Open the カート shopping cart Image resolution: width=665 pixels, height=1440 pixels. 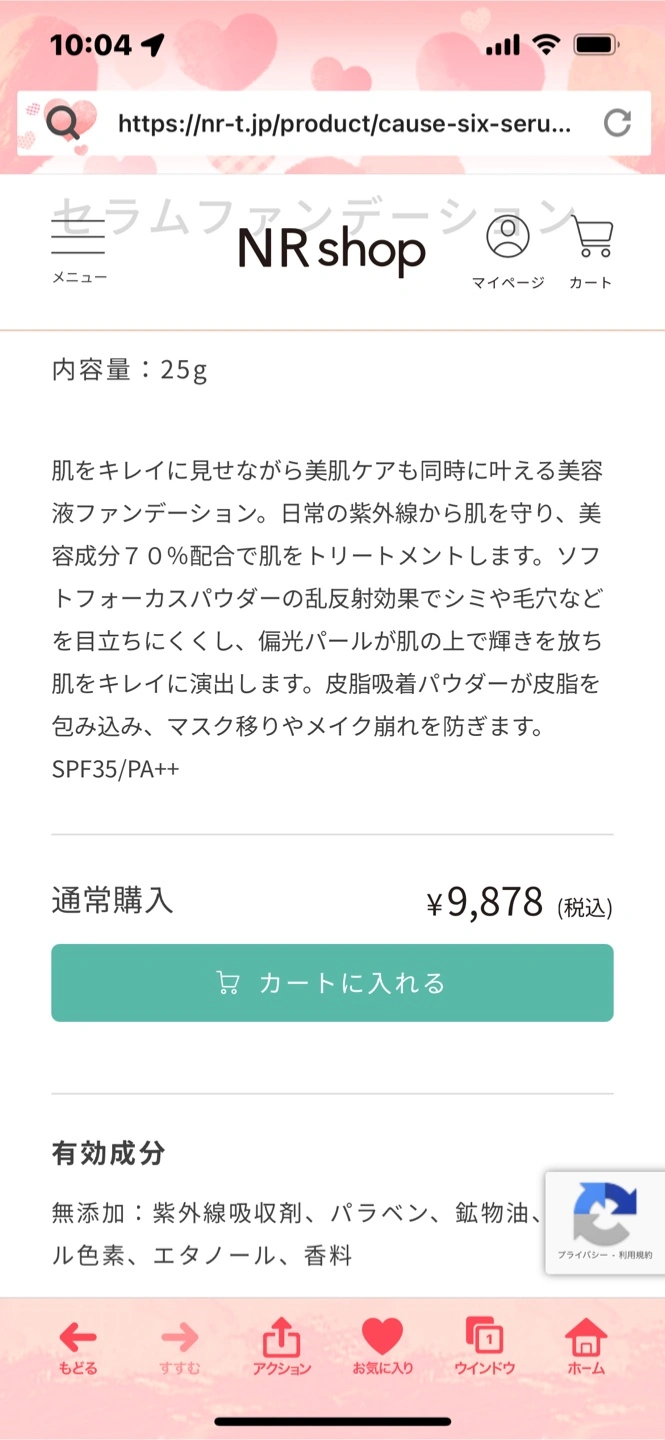[591, 252]
